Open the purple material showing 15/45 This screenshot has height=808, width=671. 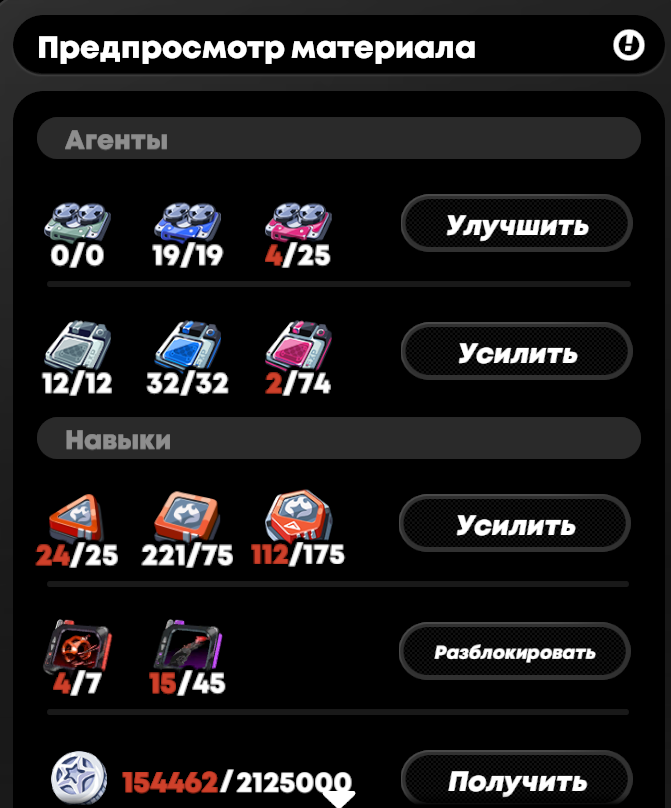(187, 647)
